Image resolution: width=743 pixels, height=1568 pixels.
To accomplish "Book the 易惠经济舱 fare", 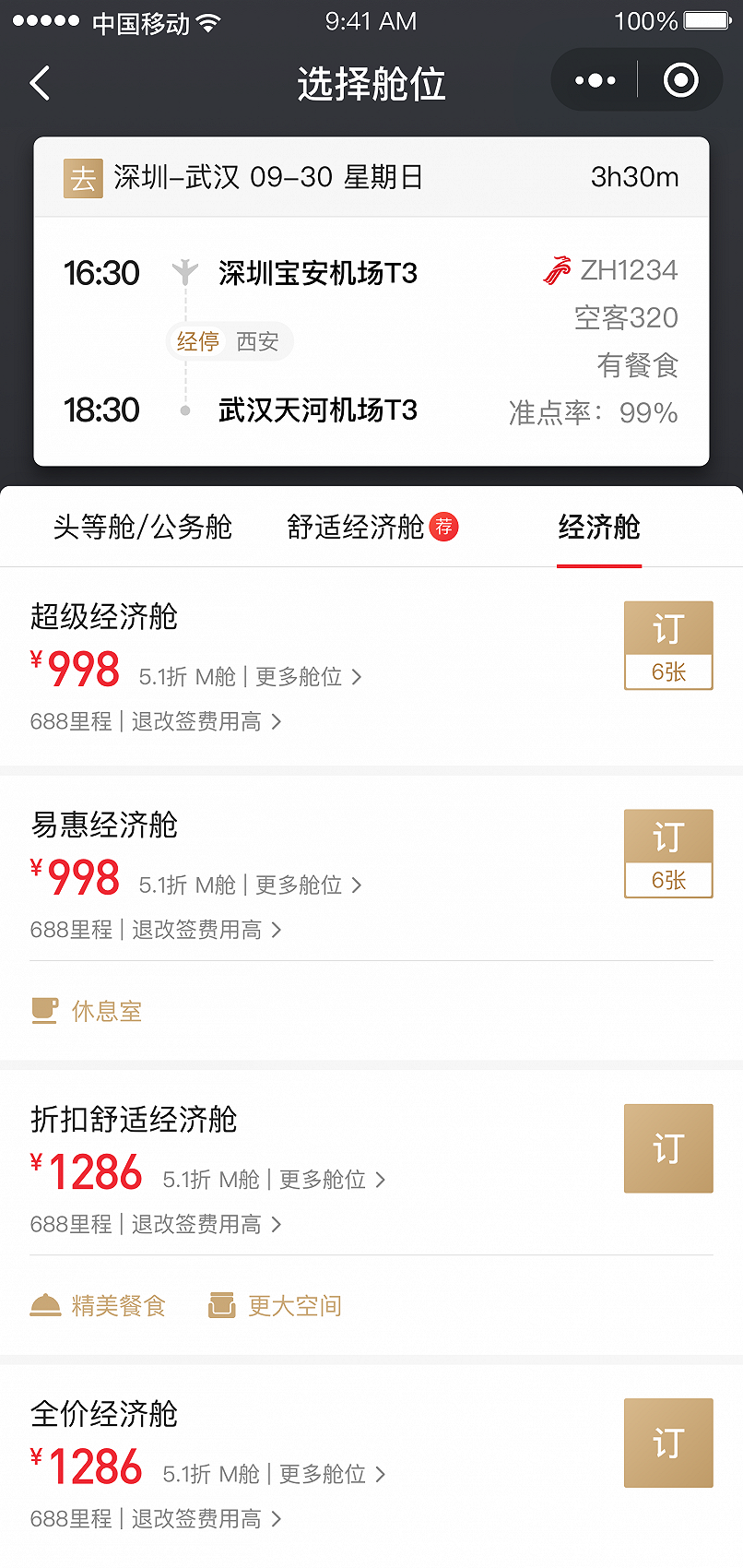I will point(668,853).
